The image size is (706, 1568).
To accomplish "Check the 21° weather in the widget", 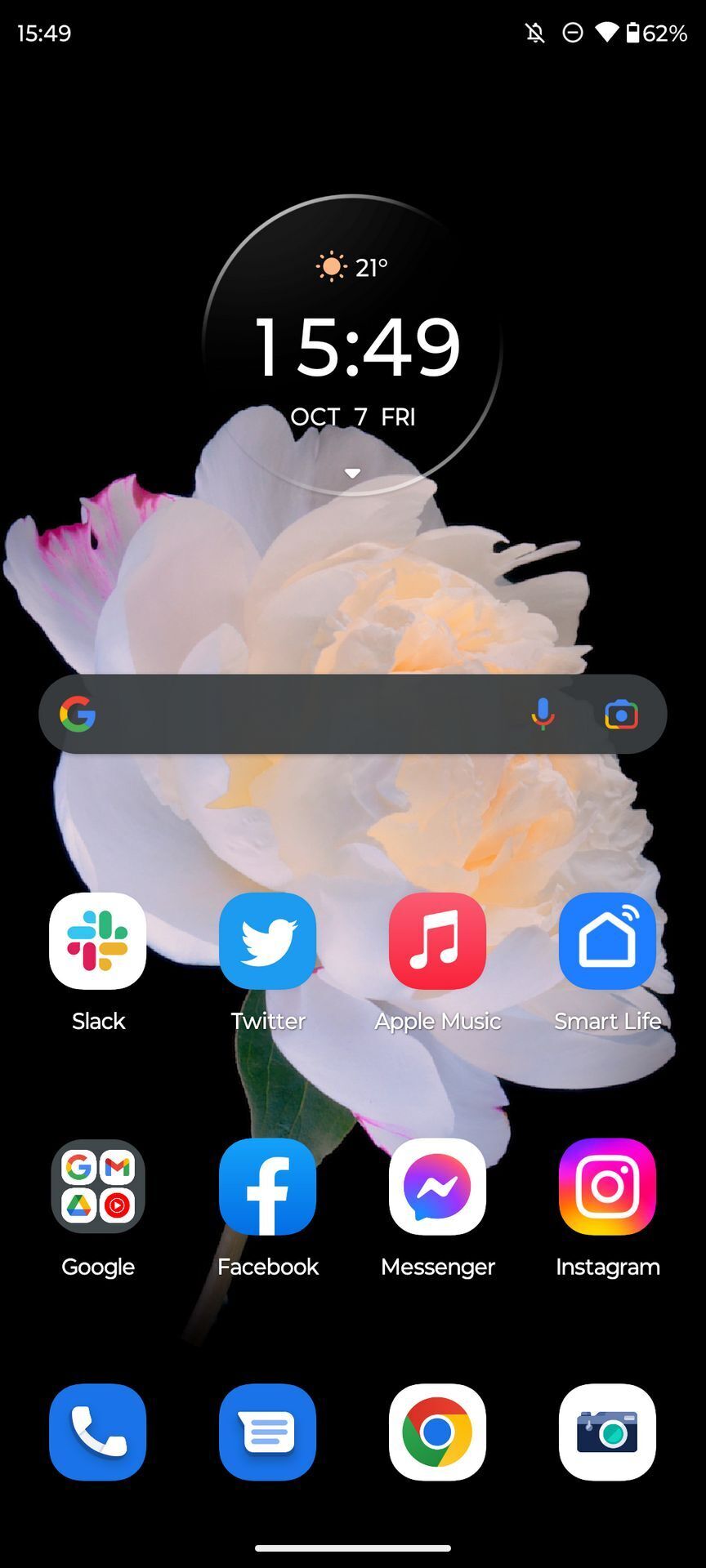I will tap(353, 267).
